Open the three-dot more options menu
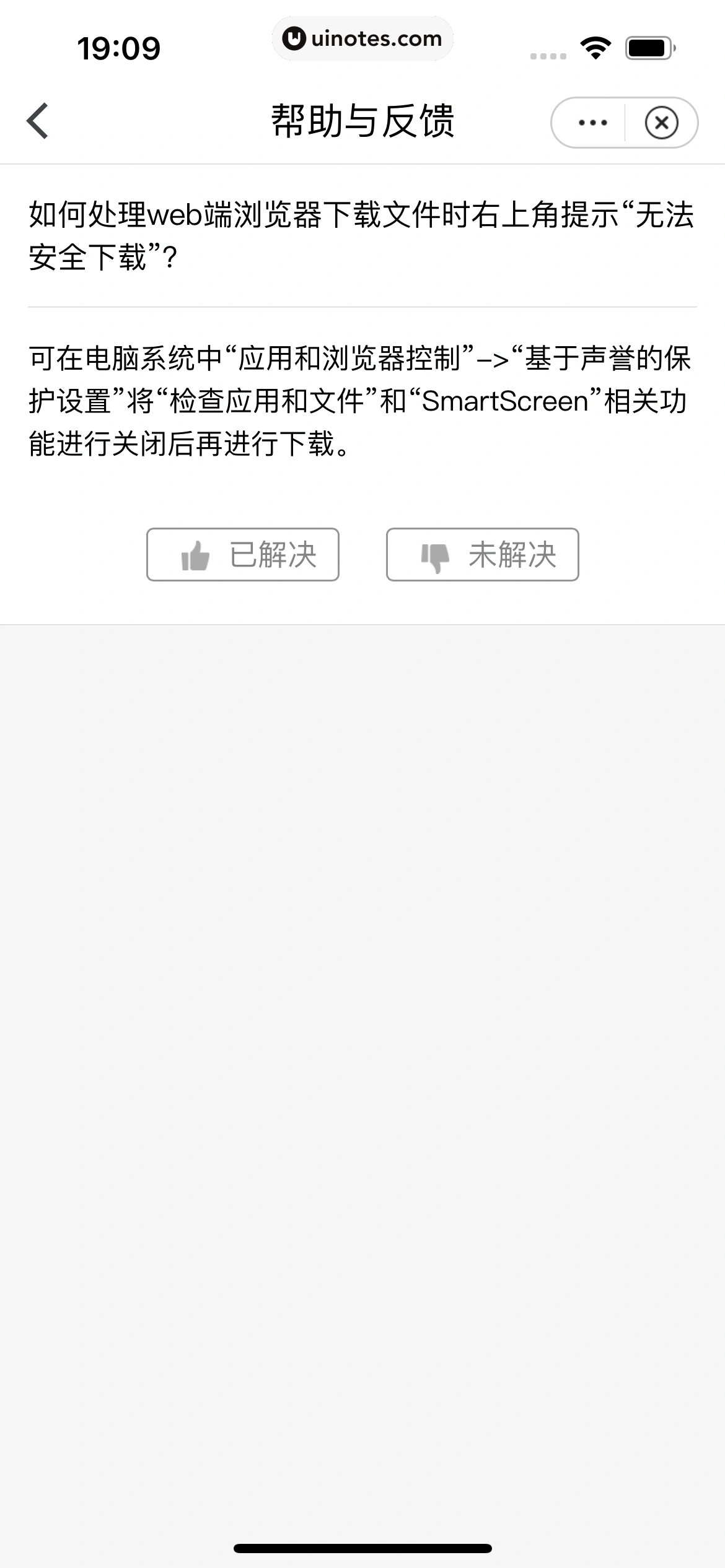Screen dimensions: 725x1568 [x=592, y=123]
